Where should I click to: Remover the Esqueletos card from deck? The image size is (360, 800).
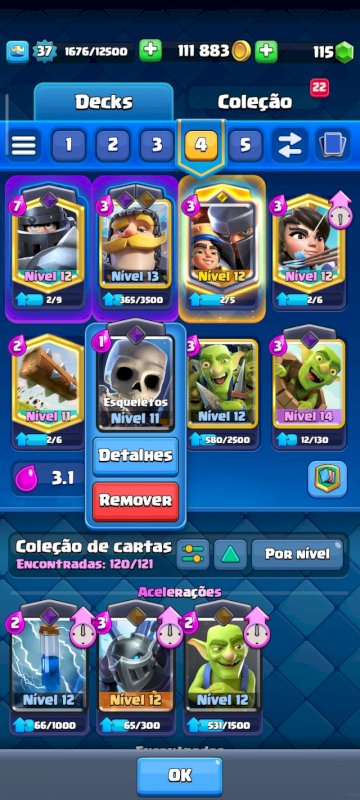coord(135,501)
